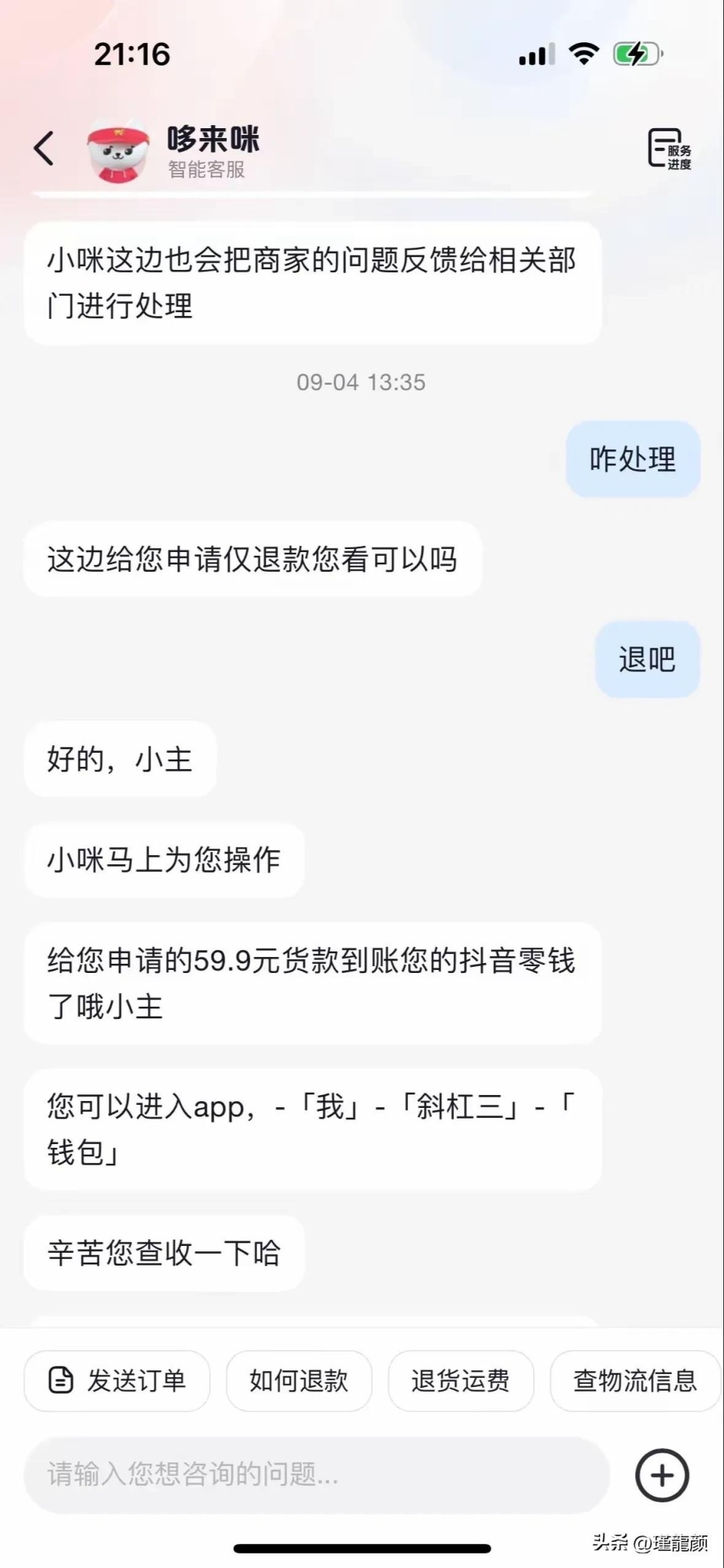This screenshot has height=1568, width=724.
Task: Open the service progress icon
Action: (x=669, y=149)
